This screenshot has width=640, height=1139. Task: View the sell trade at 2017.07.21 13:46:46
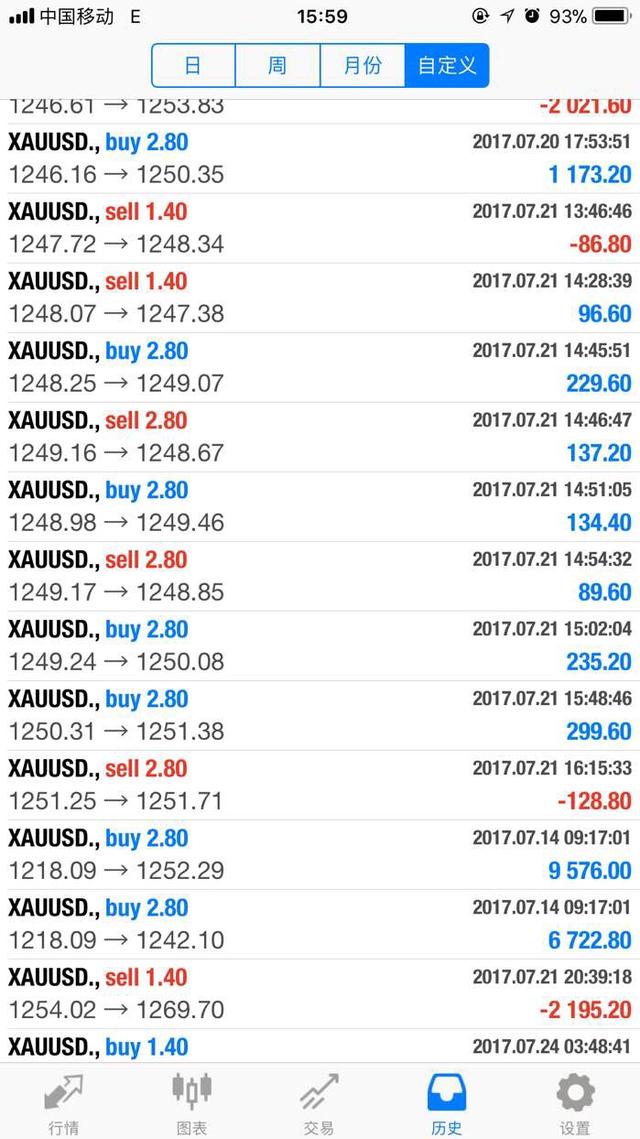[x=320, y=228]
